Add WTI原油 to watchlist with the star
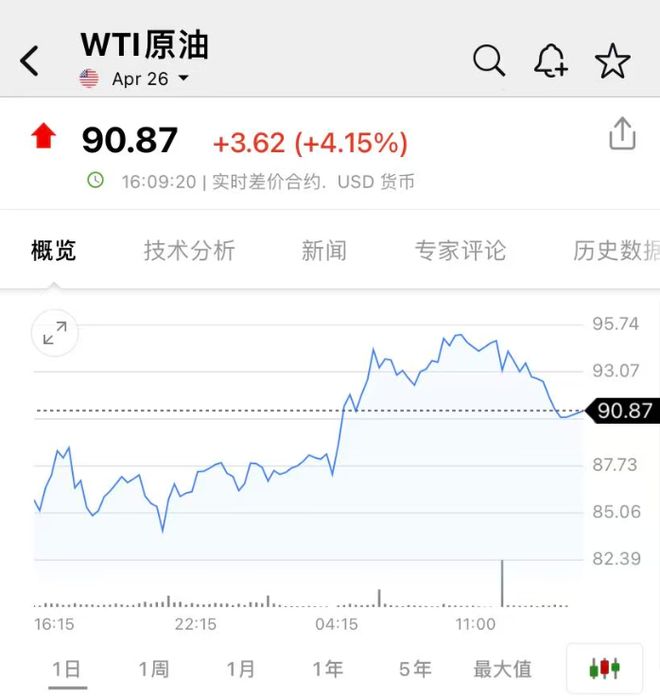Image resolution: width=660 pixels, height=696 pixels. click(612, 62)
